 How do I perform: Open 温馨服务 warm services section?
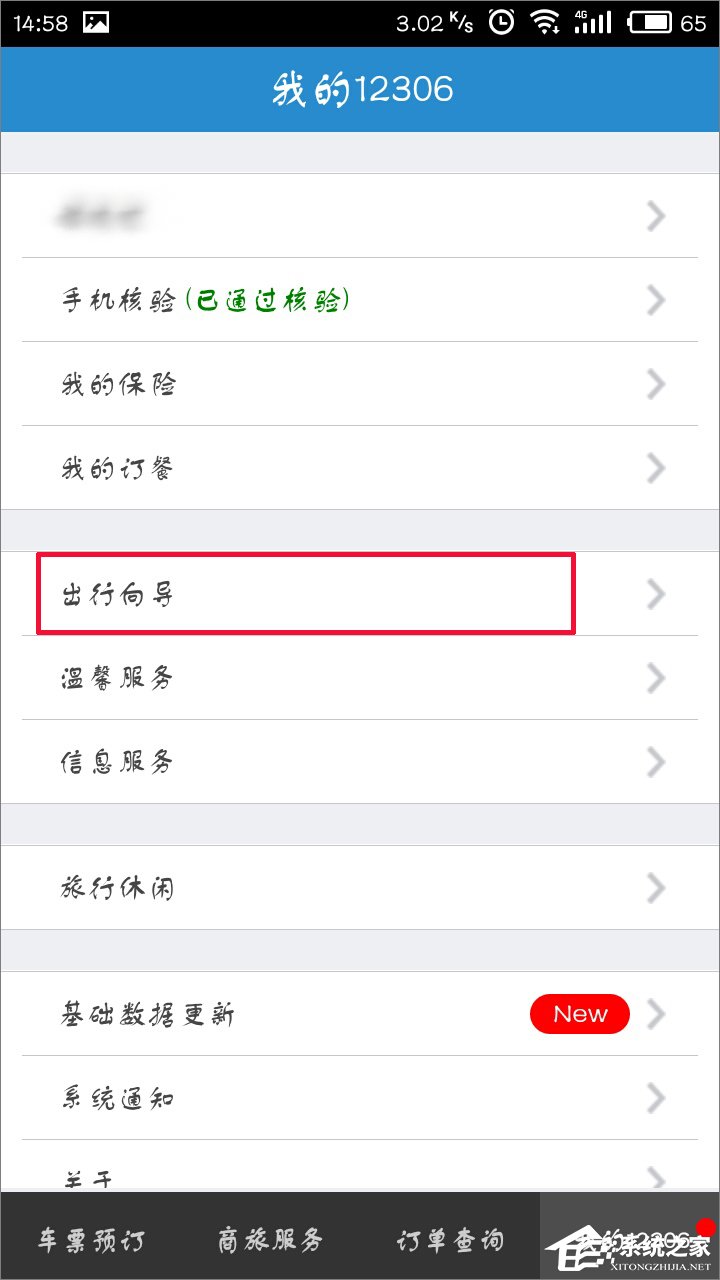120,678
